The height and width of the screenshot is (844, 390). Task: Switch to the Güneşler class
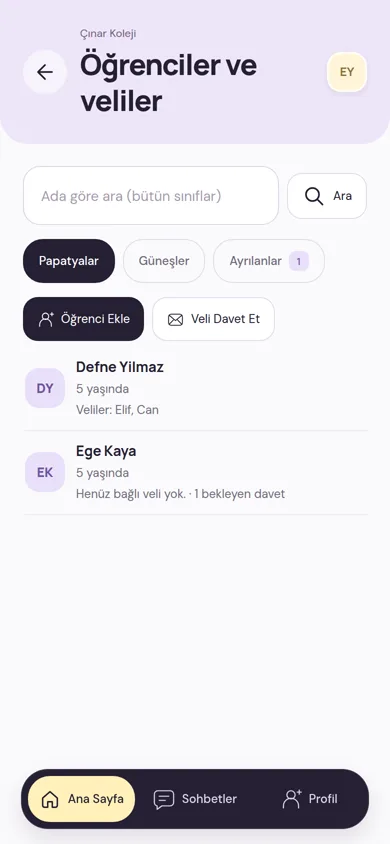point(164,261)
